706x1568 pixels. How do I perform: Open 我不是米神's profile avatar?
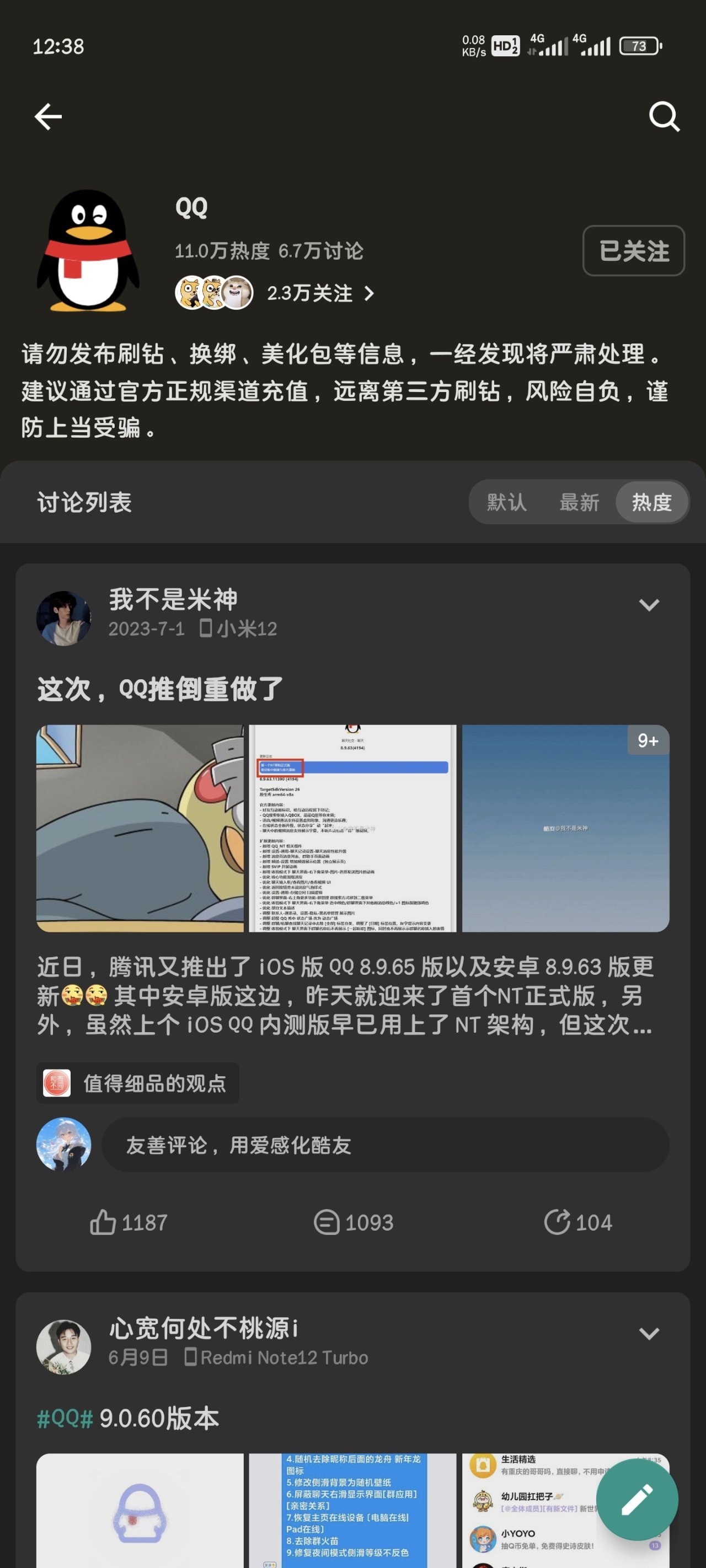coord(63,618)
